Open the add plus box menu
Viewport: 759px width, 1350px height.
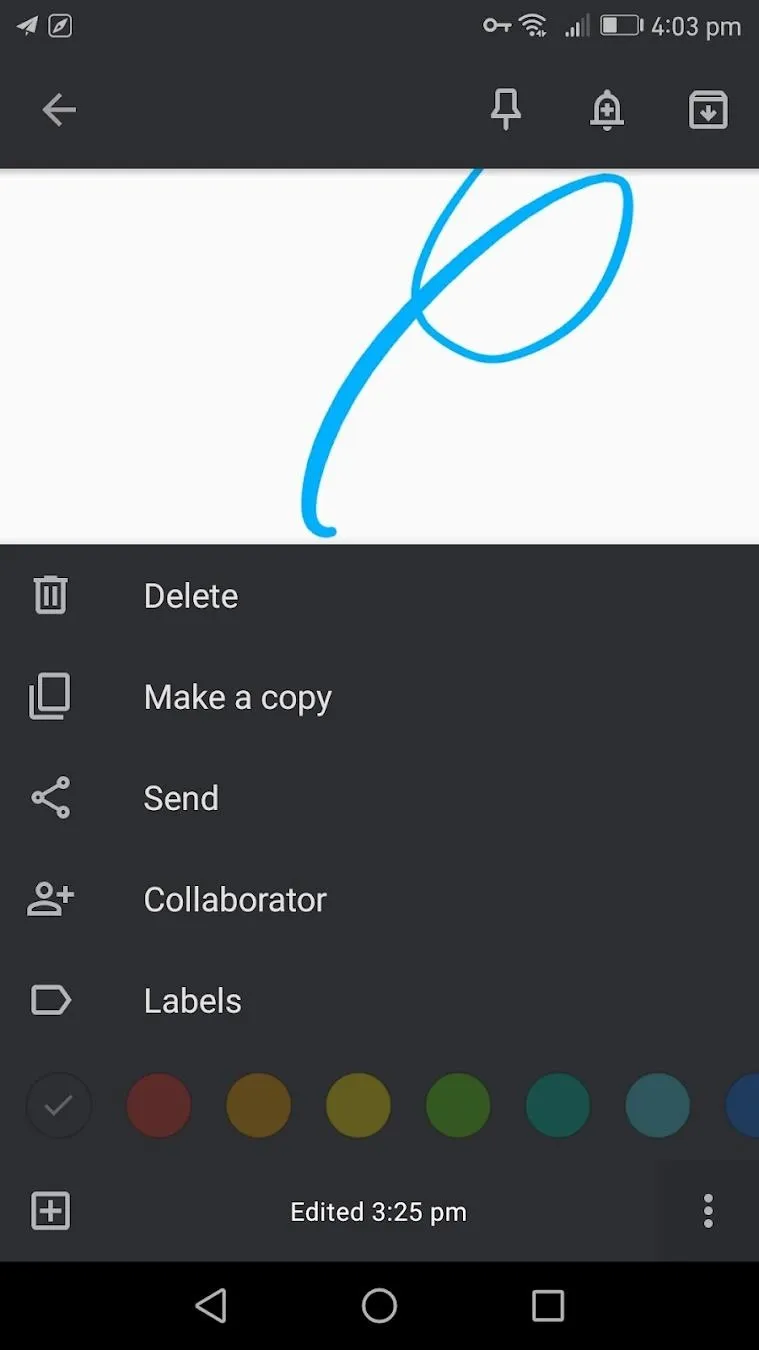point(50,1211)
